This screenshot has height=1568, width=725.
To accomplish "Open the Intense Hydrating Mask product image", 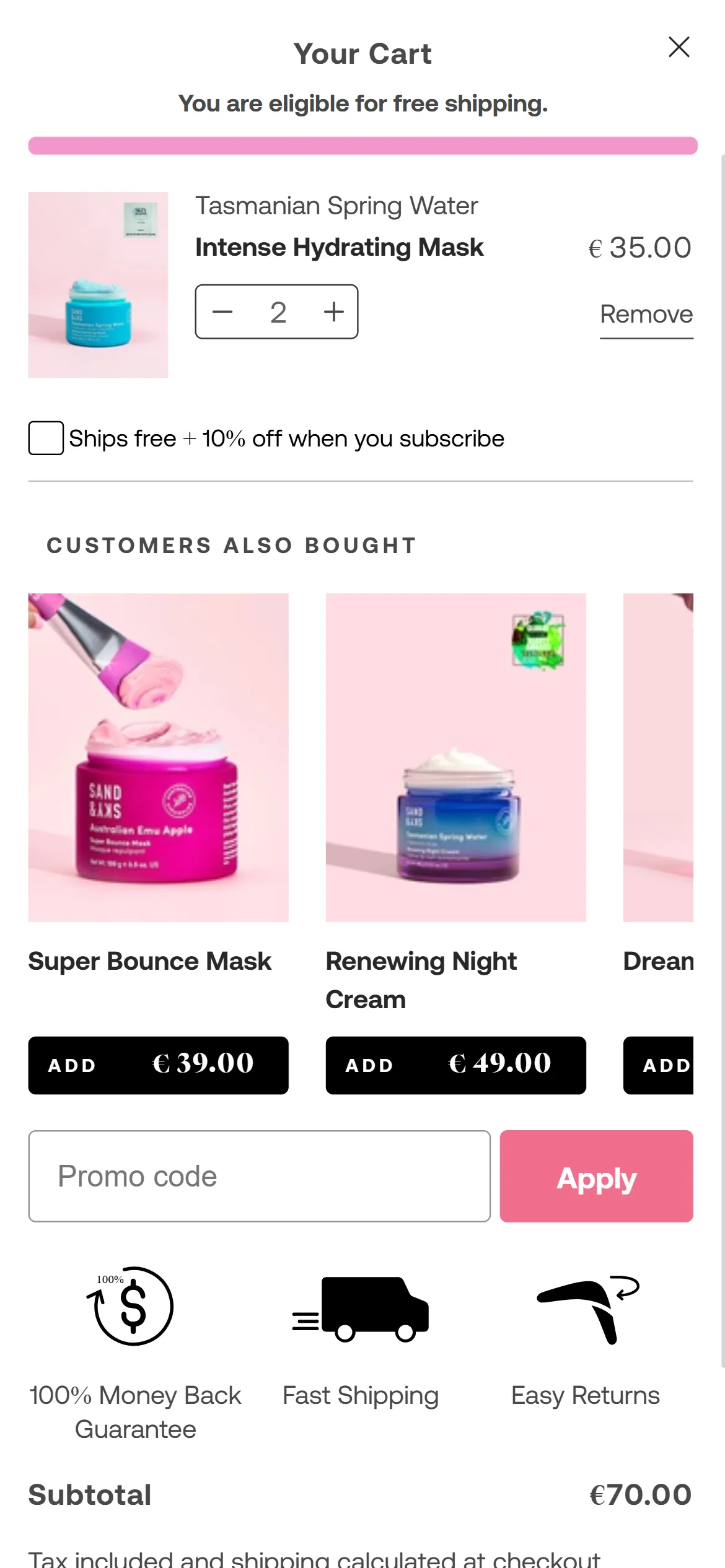I will click(x=98, y=284).
